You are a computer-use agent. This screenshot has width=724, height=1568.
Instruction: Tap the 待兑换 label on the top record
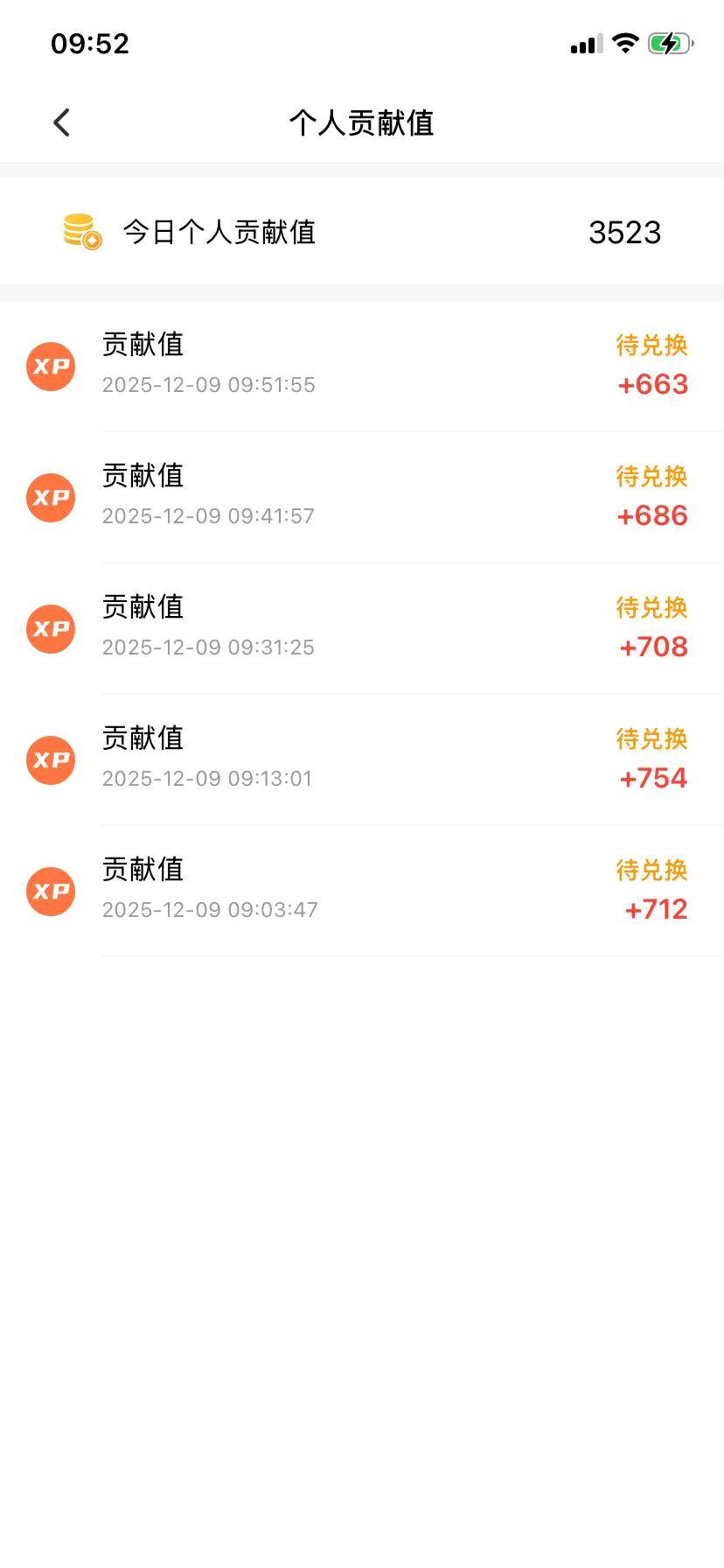[x=651, y=346]
